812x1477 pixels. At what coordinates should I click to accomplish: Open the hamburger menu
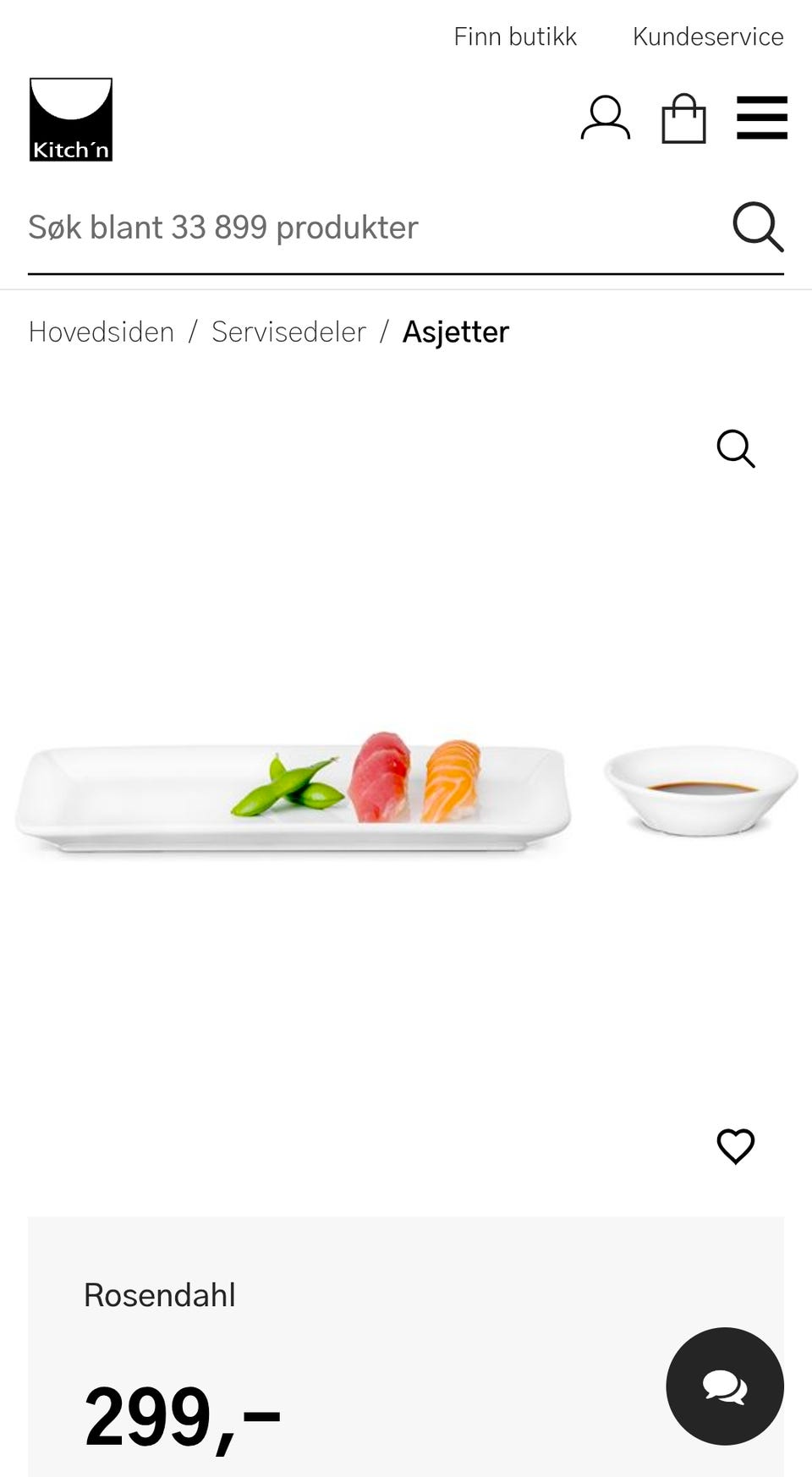tap(762, 118)
